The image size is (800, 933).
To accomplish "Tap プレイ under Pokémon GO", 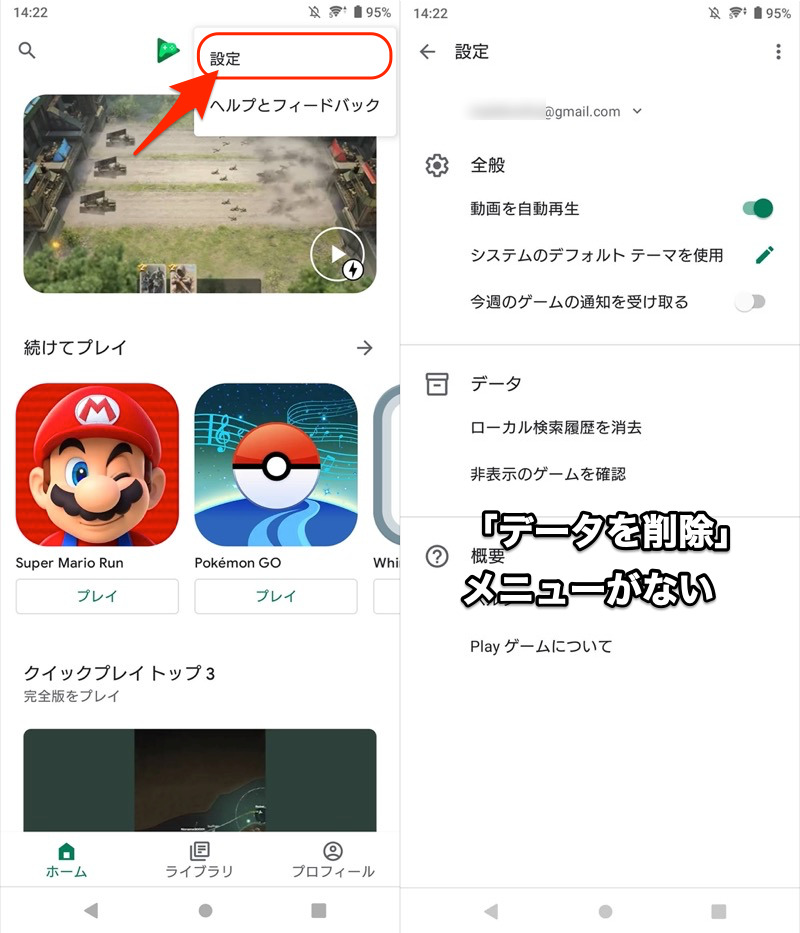I will click(x=275, y=596).
